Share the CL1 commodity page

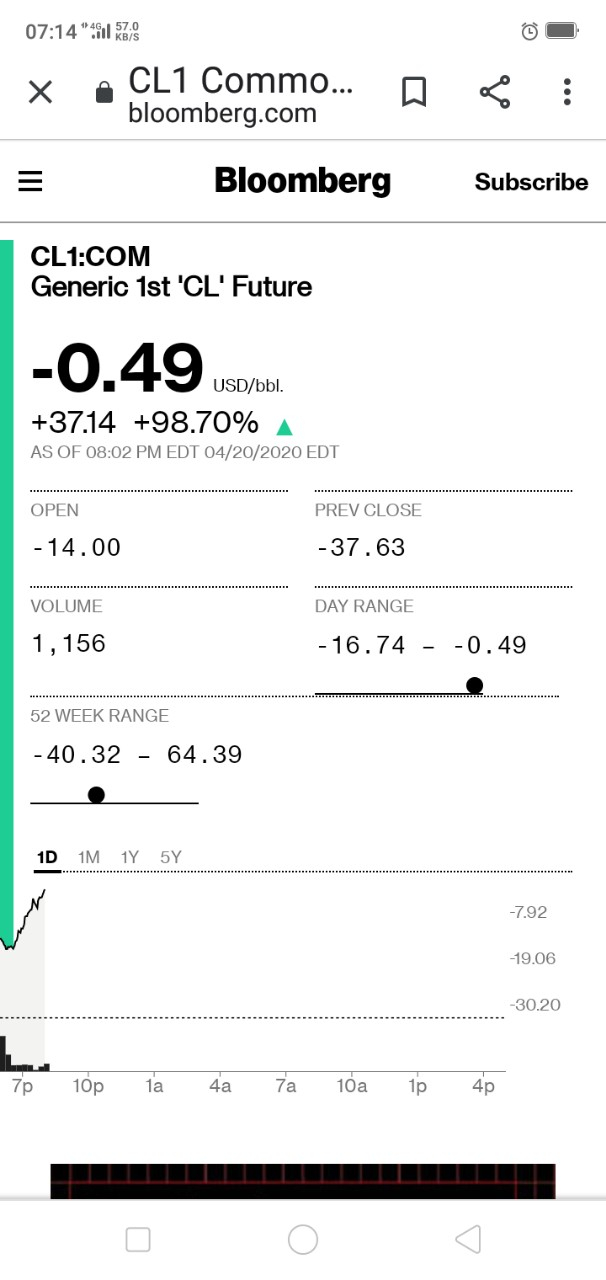(x=495, y=92)
